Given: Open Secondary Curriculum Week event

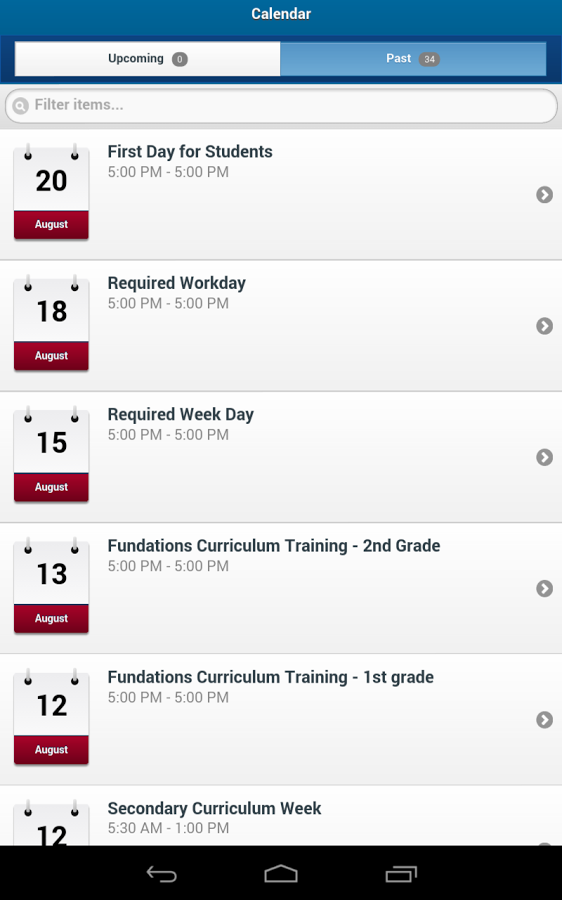Looking at the screenshot, I should pos(281,816).
